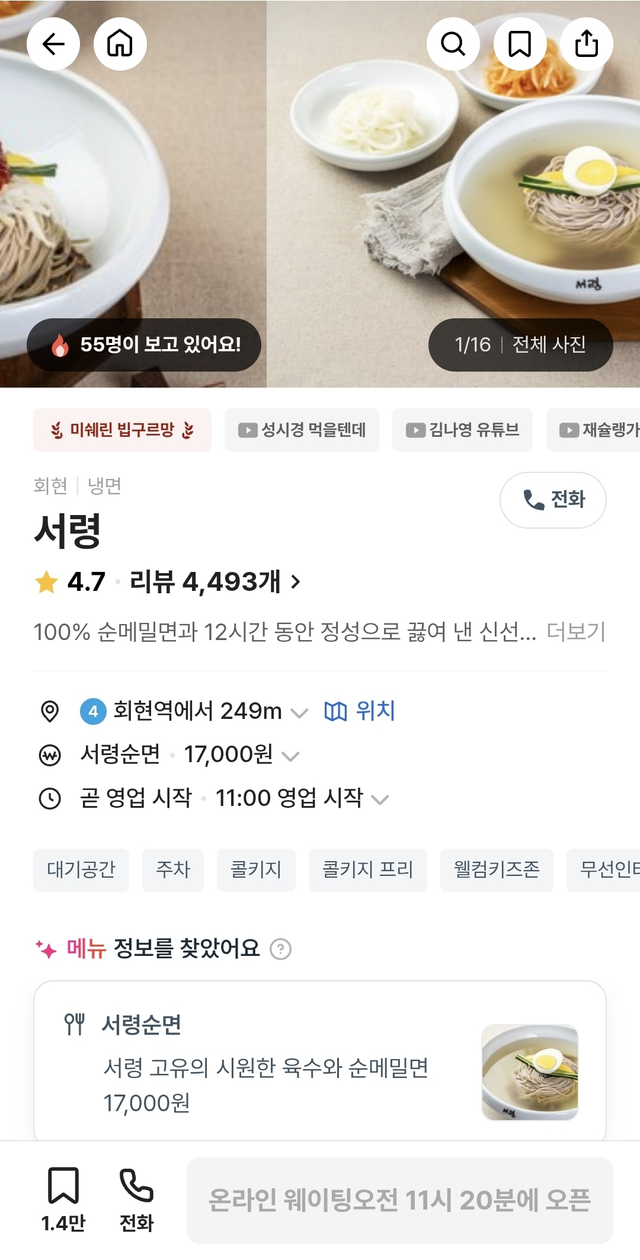This screenshot has height=1260, width=640.
Task: Select the 김나영 유튜브 video chip
Action: pos(462,430)
